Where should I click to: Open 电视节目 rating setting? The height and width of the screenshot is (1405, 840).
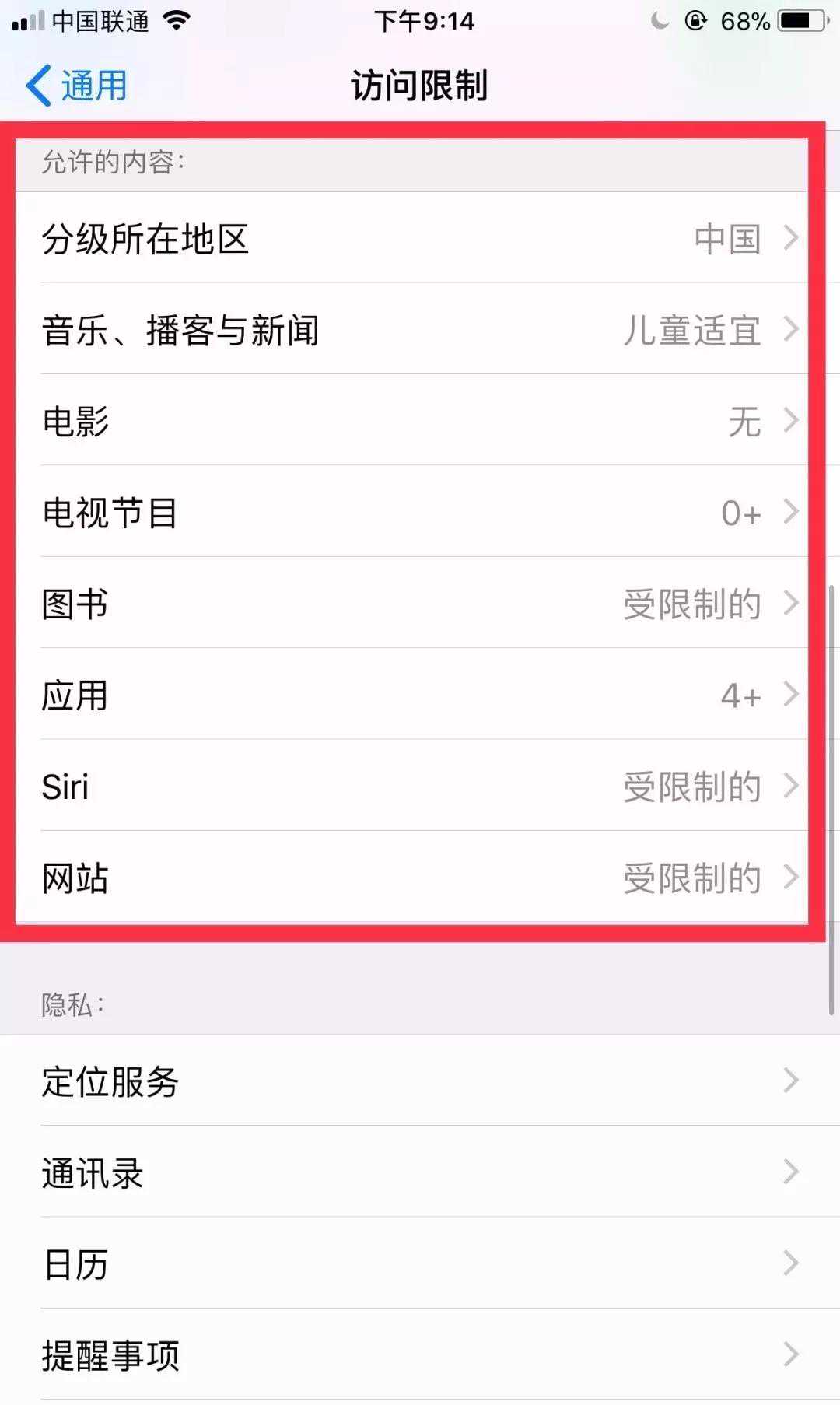(x=420, y=513)
